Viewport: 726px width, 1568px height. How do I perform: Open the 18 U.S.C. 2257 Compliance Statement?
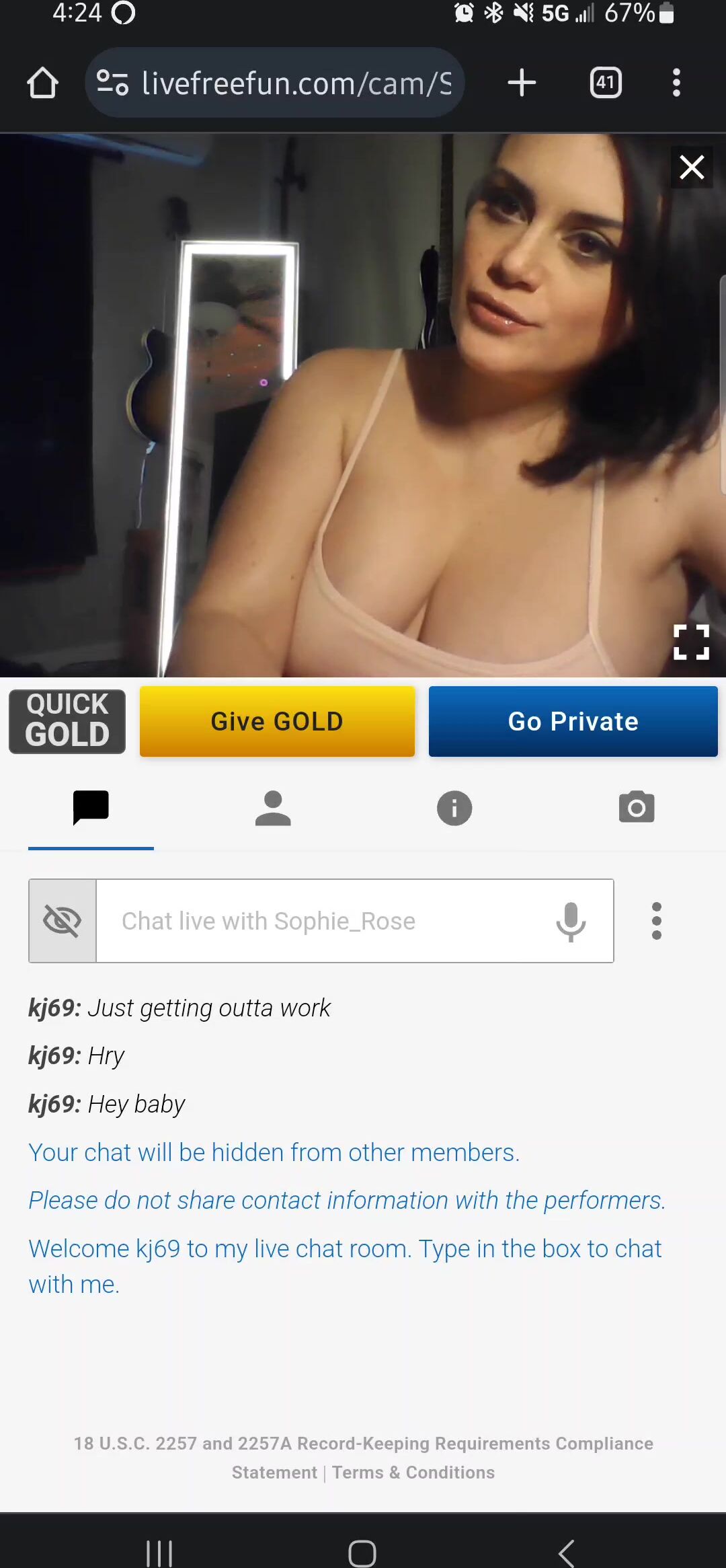coord(363,1444)
